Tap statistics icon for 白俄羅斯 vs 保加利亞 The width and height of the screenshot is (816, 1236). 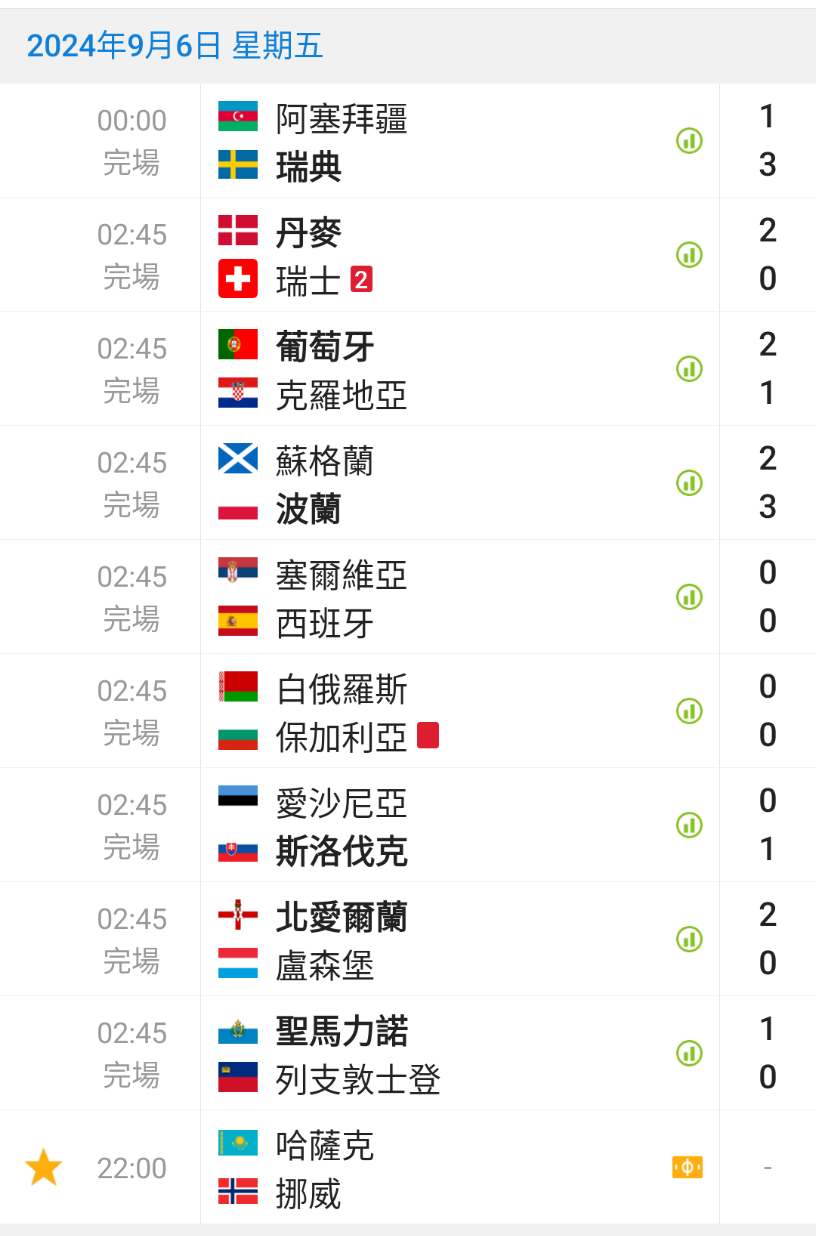(x=689, y=711)
